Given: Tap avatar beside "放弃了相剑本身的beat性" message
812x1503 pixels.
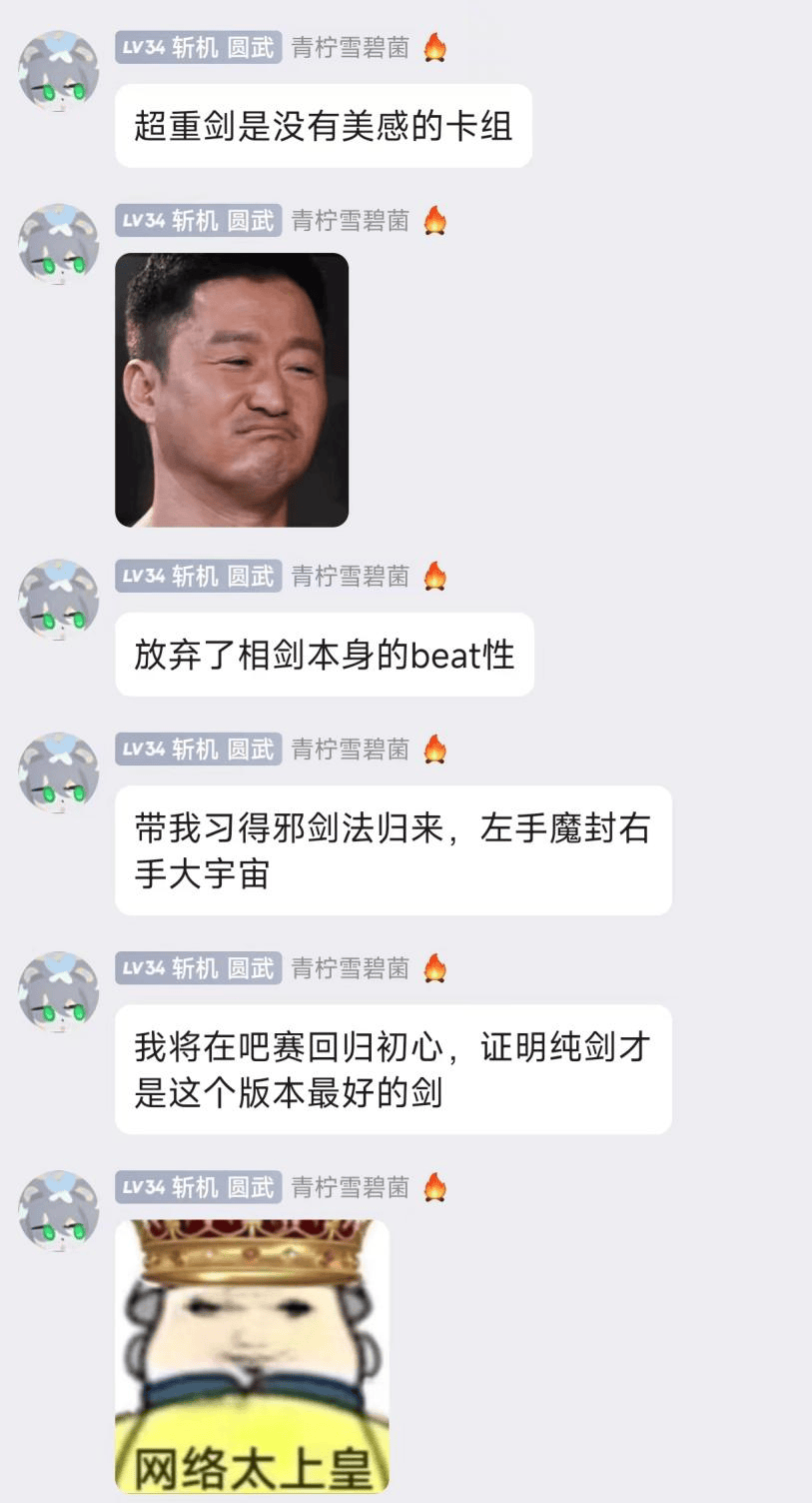Looking at the screenshot, I should pyautogui.click(x=58, y=600).
